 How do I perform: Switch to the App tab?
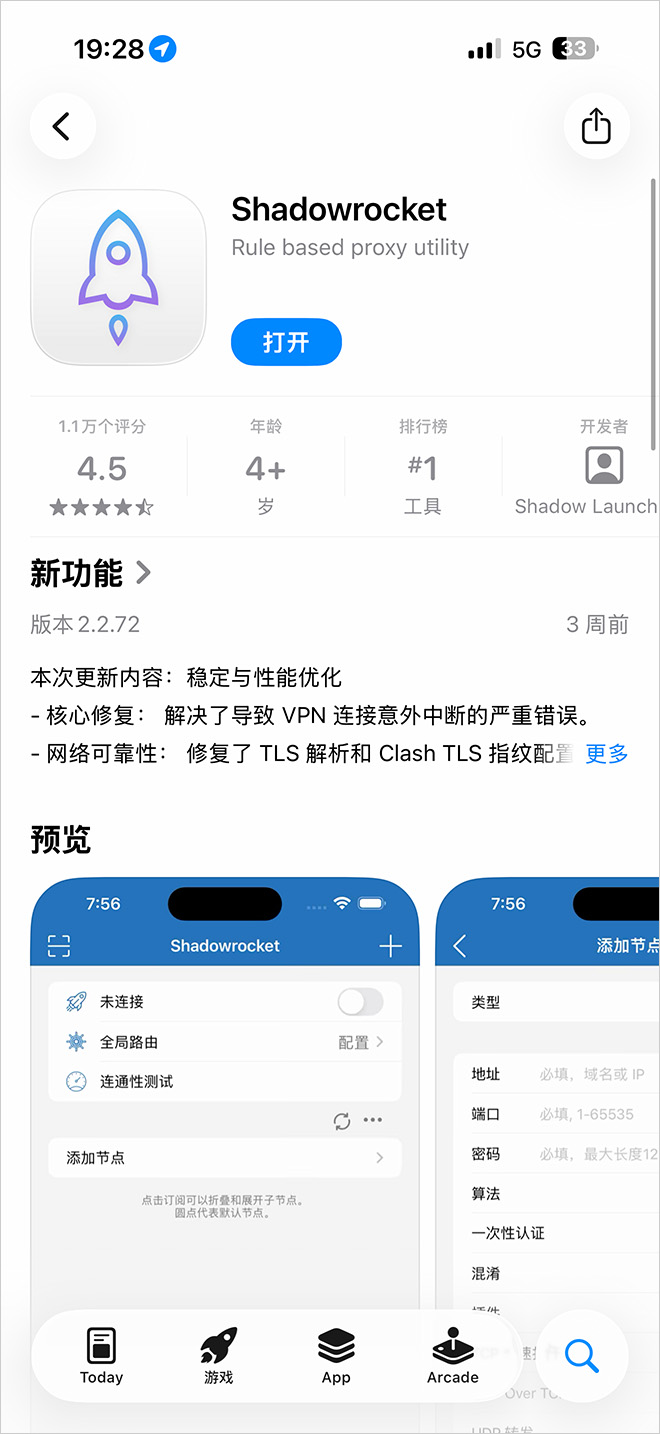336,1356
